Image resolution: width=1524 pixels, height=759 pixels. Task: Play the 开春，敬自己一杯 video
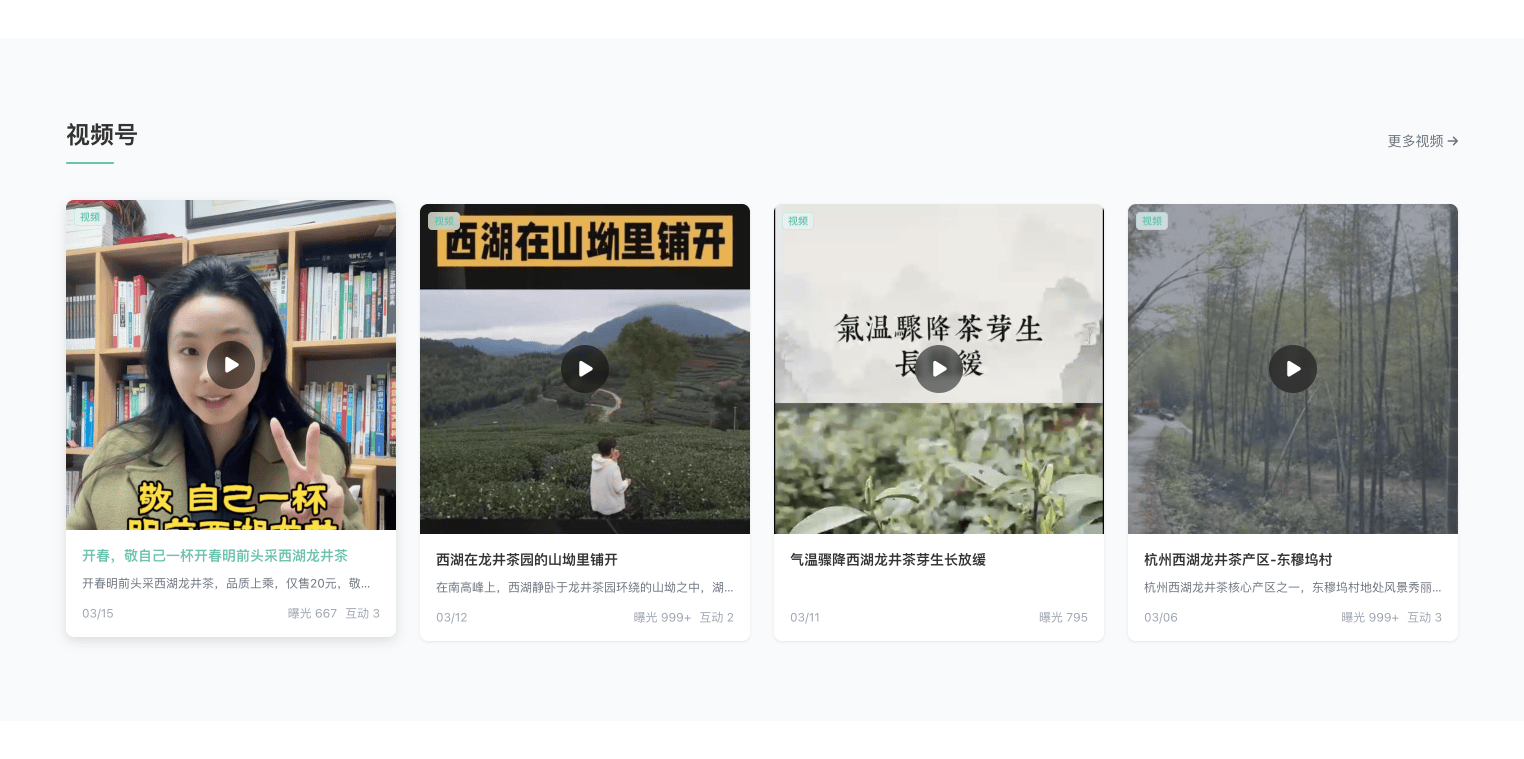[231, 365]
